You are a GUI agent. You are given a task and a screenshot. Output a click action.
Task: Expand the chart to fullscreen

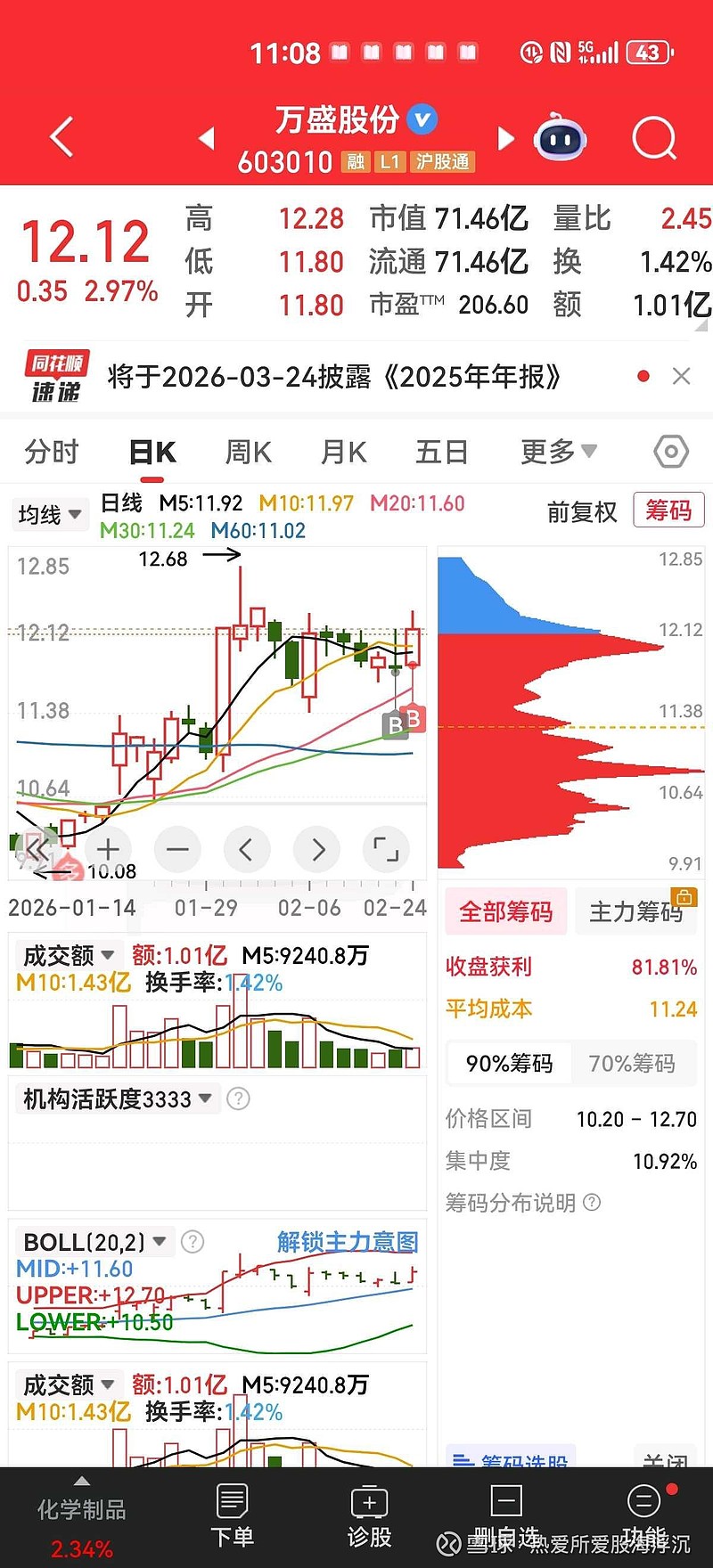coord(386,849)
